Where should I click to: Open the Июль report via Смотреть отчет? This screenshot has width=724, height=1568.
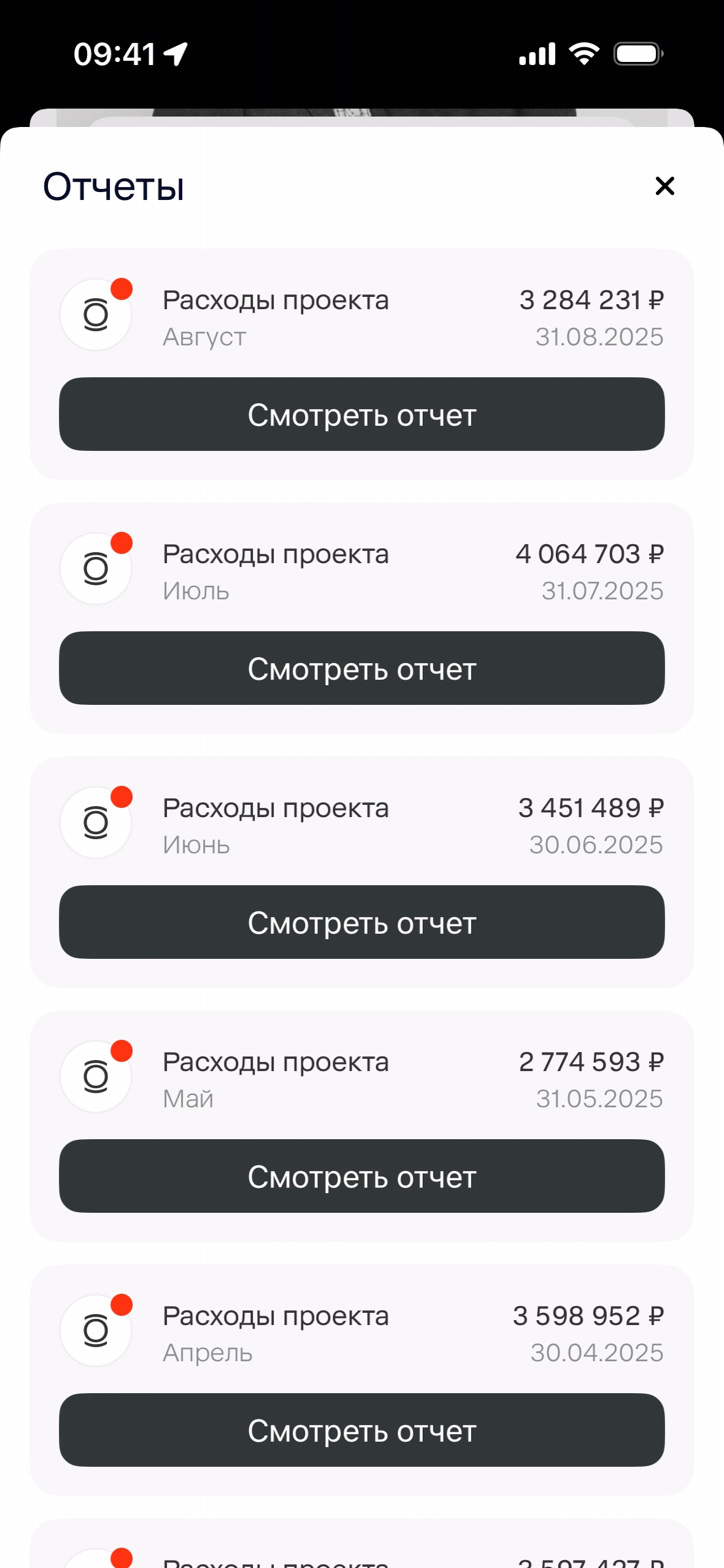click(x=361, y=668)
